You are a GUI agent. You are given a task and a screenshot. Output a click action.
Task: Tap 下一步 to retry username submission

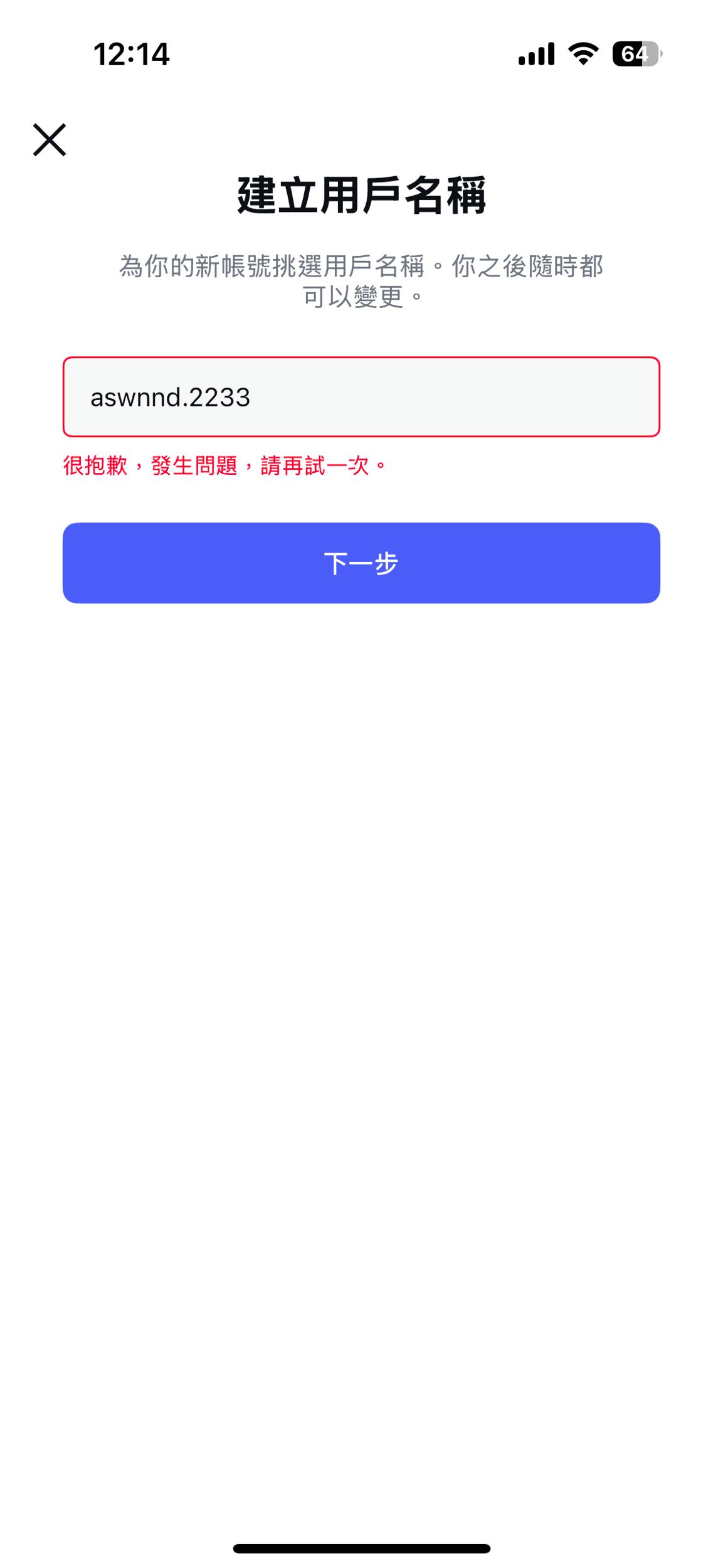[x=361, y=563]
